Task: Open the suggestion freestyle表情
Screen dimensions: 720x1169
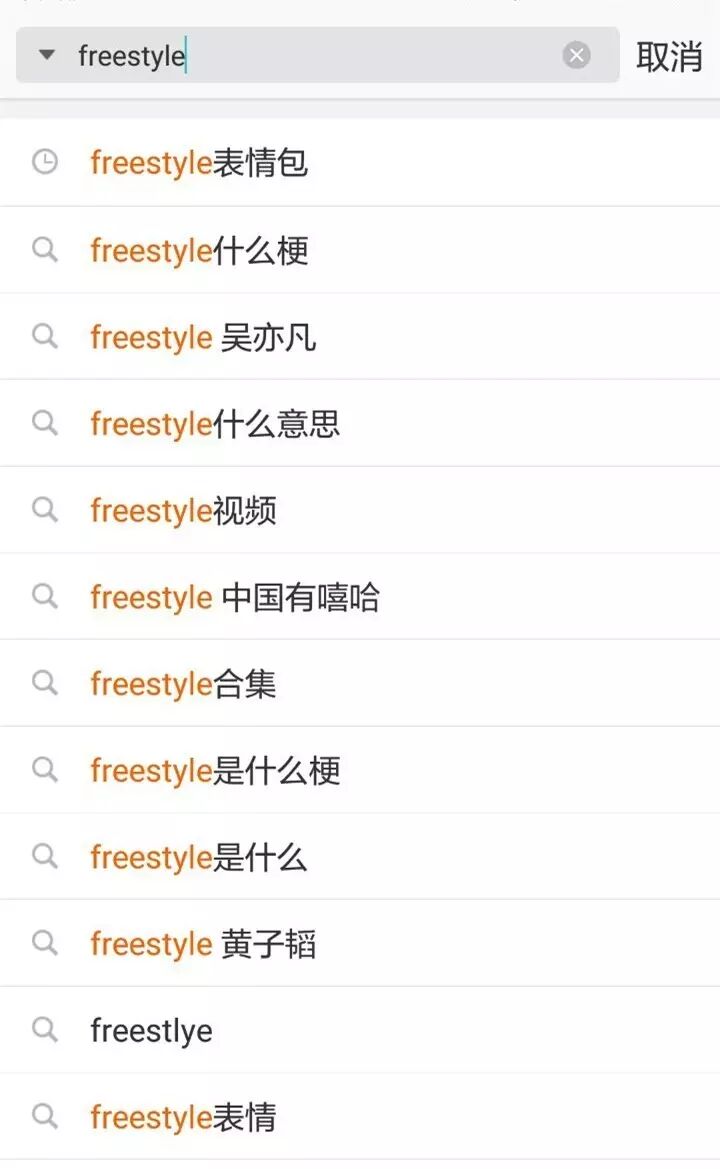Action: [x=183, y=1117]
